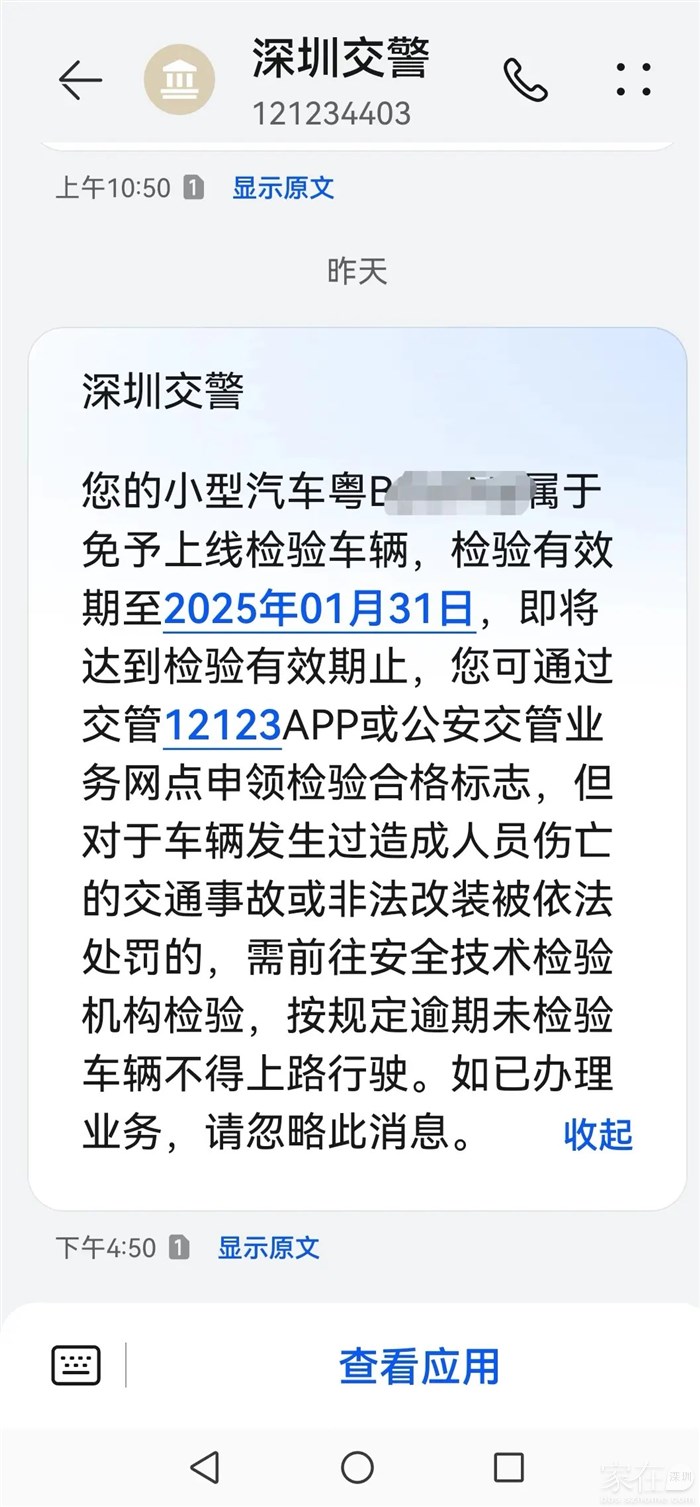This screenshot has height=1507, width=700.
Task: Tap the system back triangle
Action: 205,1467
